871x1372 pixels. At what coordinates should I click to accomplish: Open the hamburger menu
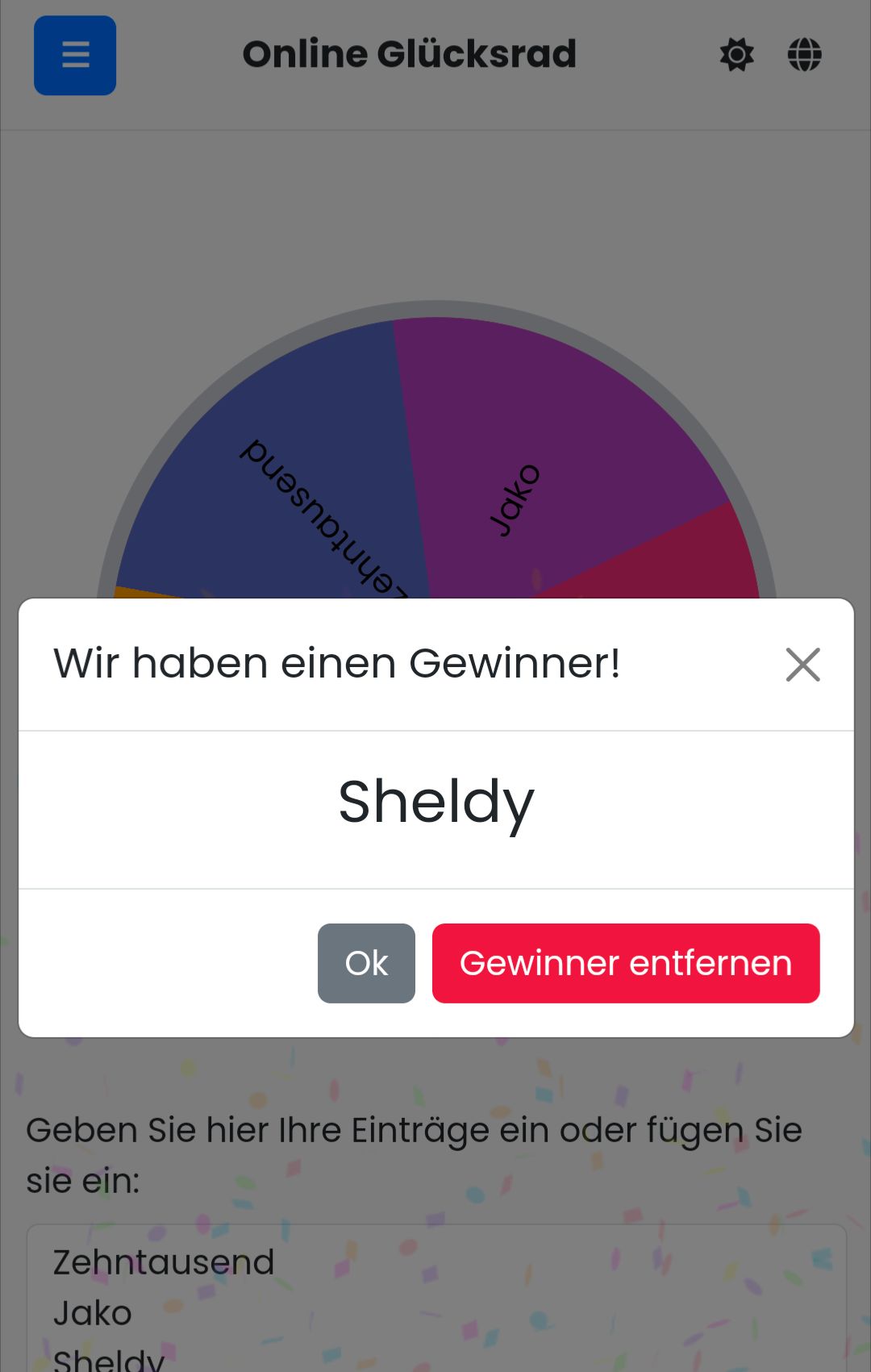[x=75, y=55]
